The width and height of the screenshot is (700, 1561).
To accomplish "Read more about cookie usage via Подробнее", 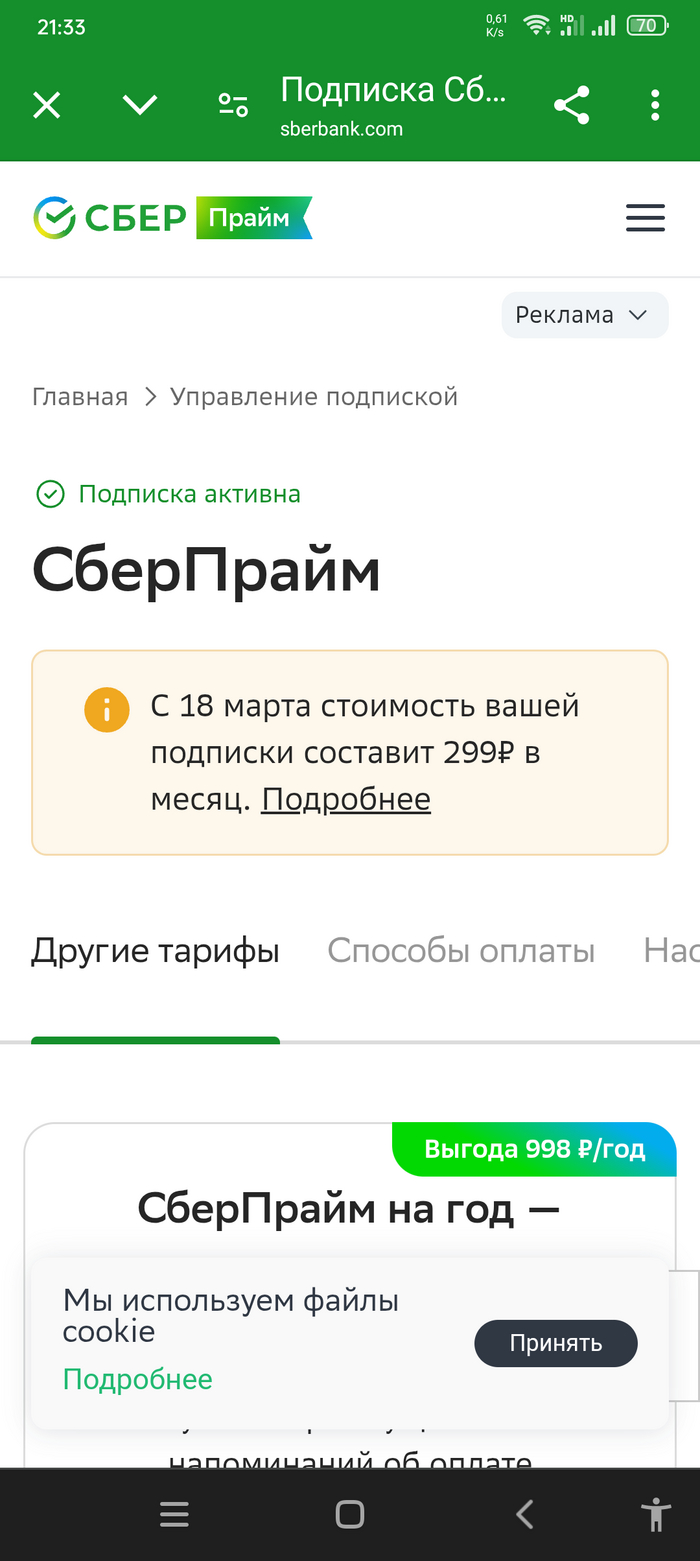I will click(138, 1380).
